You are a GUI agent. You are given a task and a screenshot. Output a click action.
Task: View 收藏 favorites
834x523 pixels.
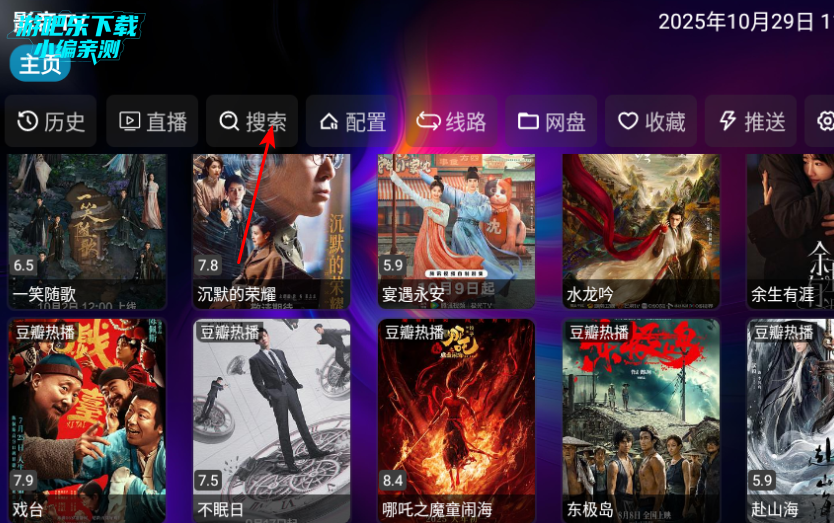click(651, 122)
